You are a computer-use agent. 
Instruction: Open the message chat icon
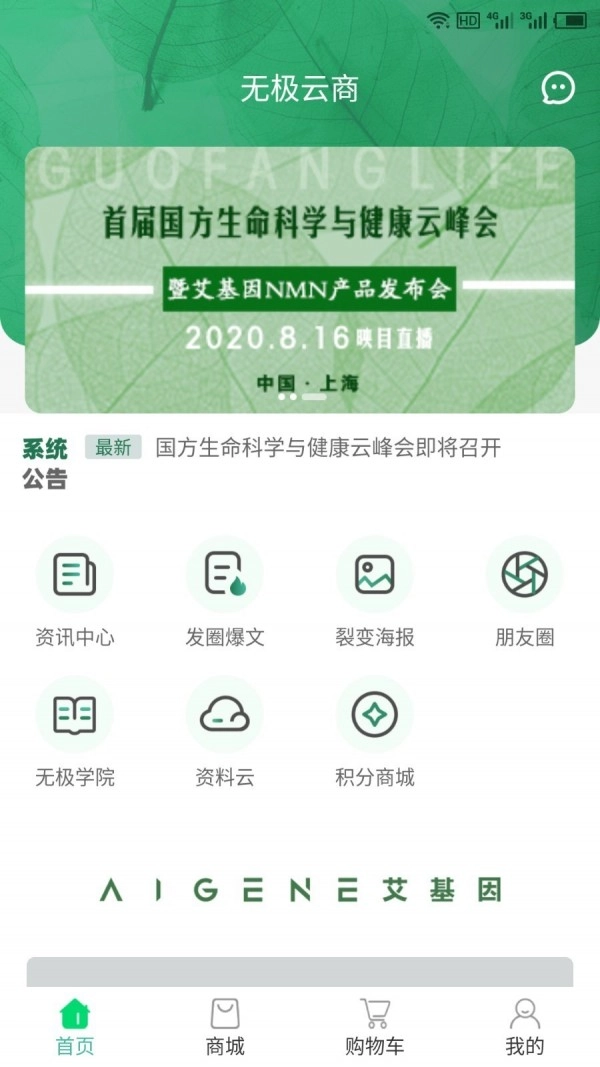(558, 88)
